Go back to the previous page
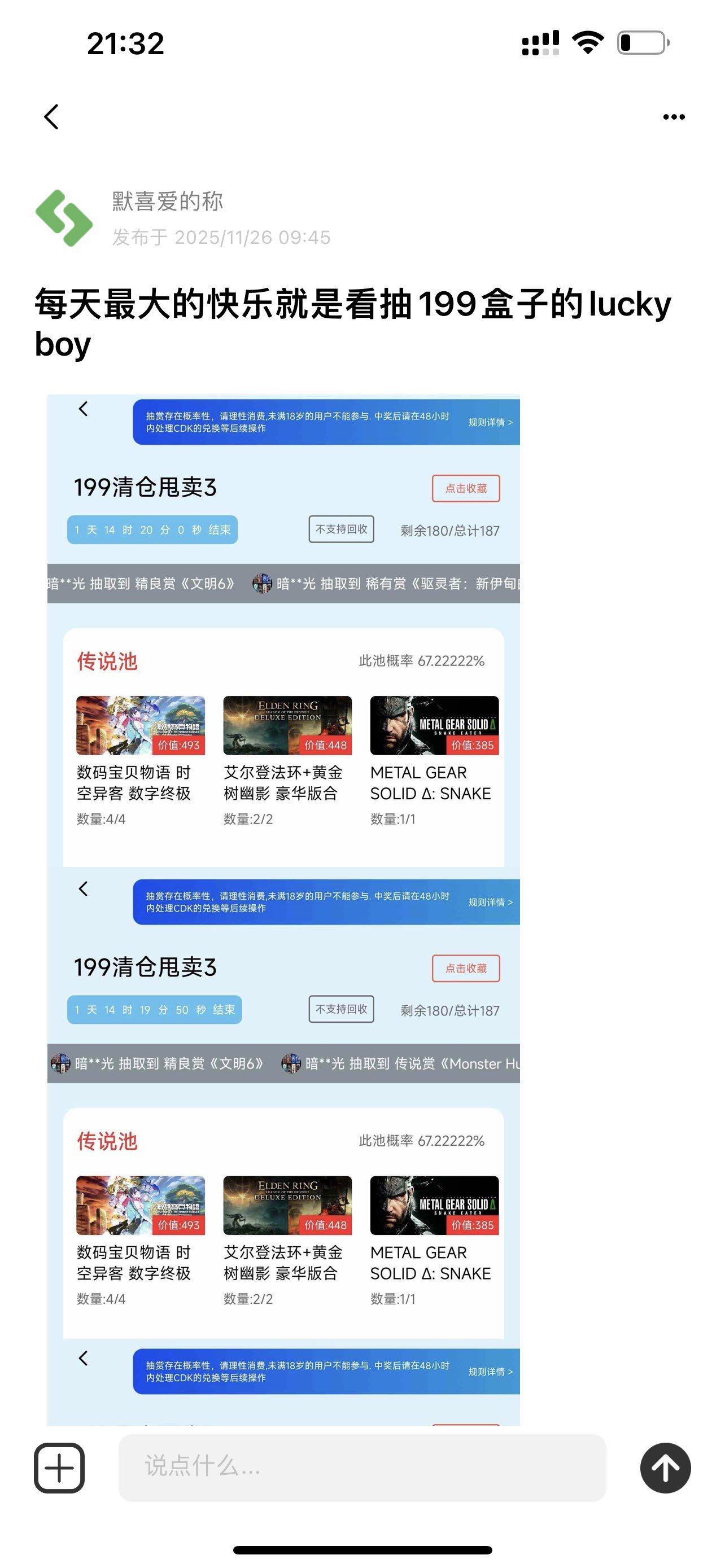 [x=52, y=117]
